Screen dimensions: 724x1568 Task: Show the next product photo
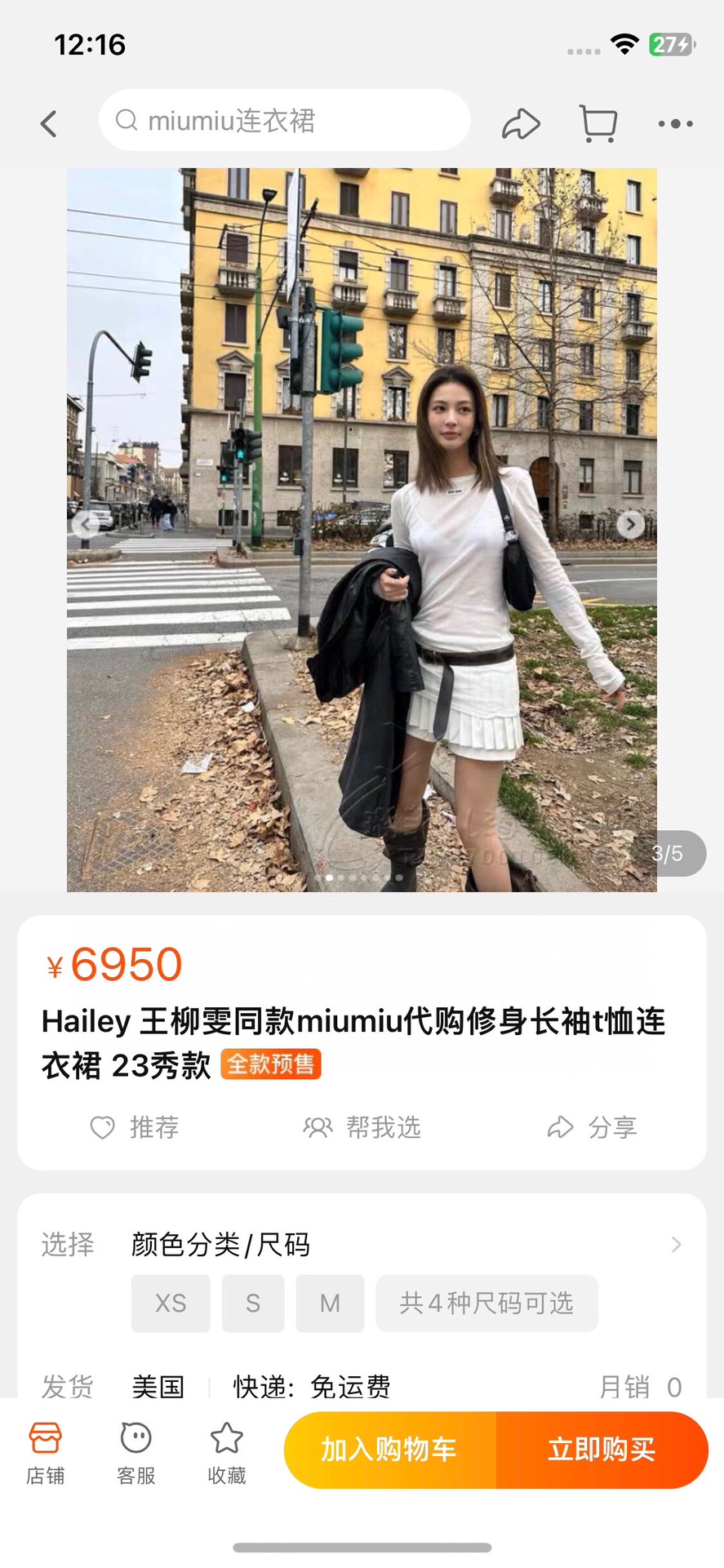click(630, 524)
